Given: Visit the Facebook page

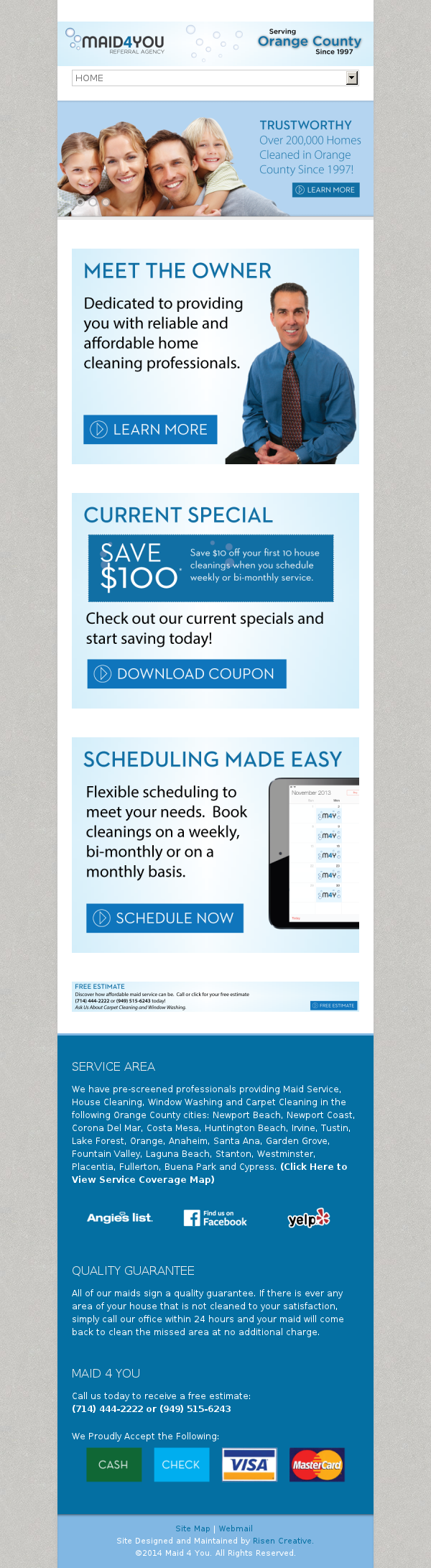Looking at the screenshot, I should coord(215,1217).
